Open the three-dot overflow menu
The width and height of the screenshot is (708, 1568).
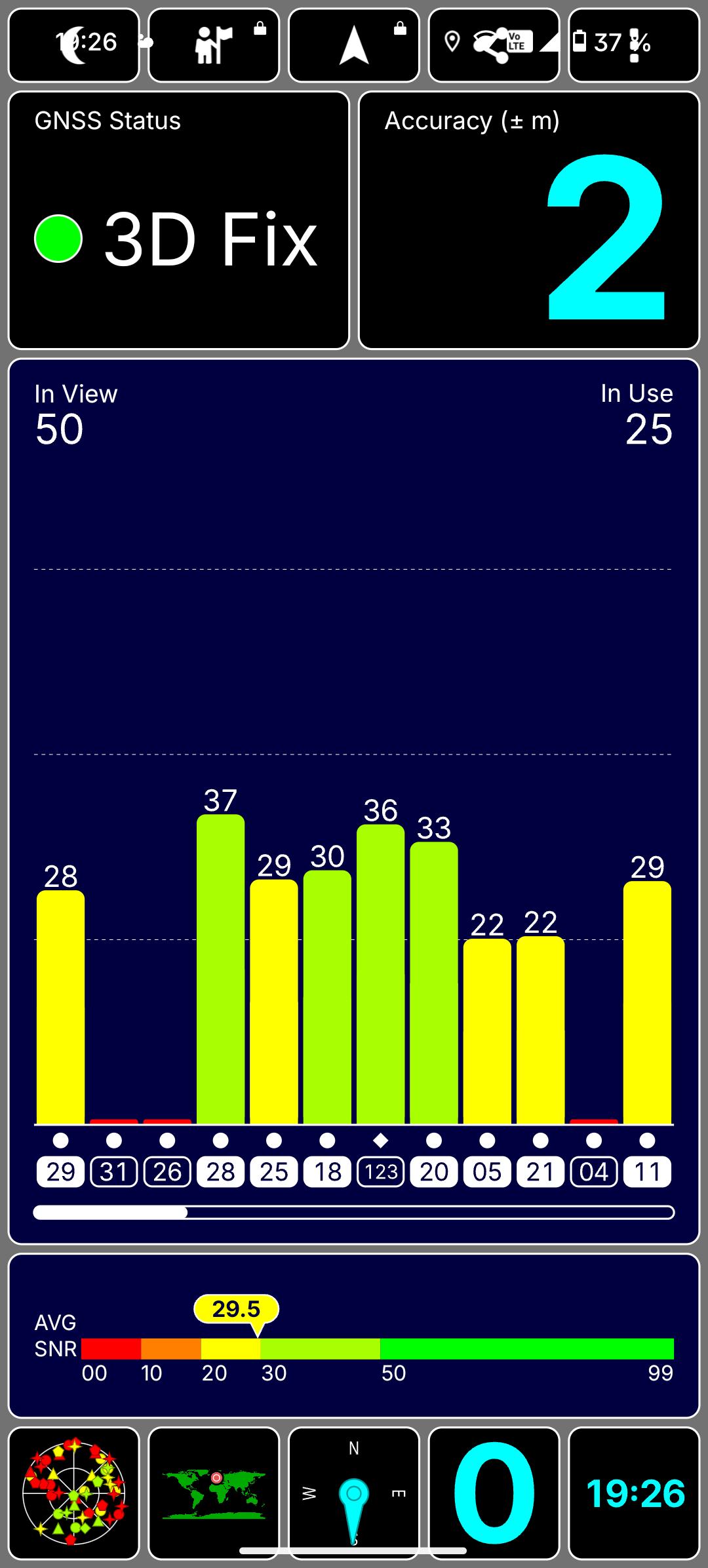point(634,45)
